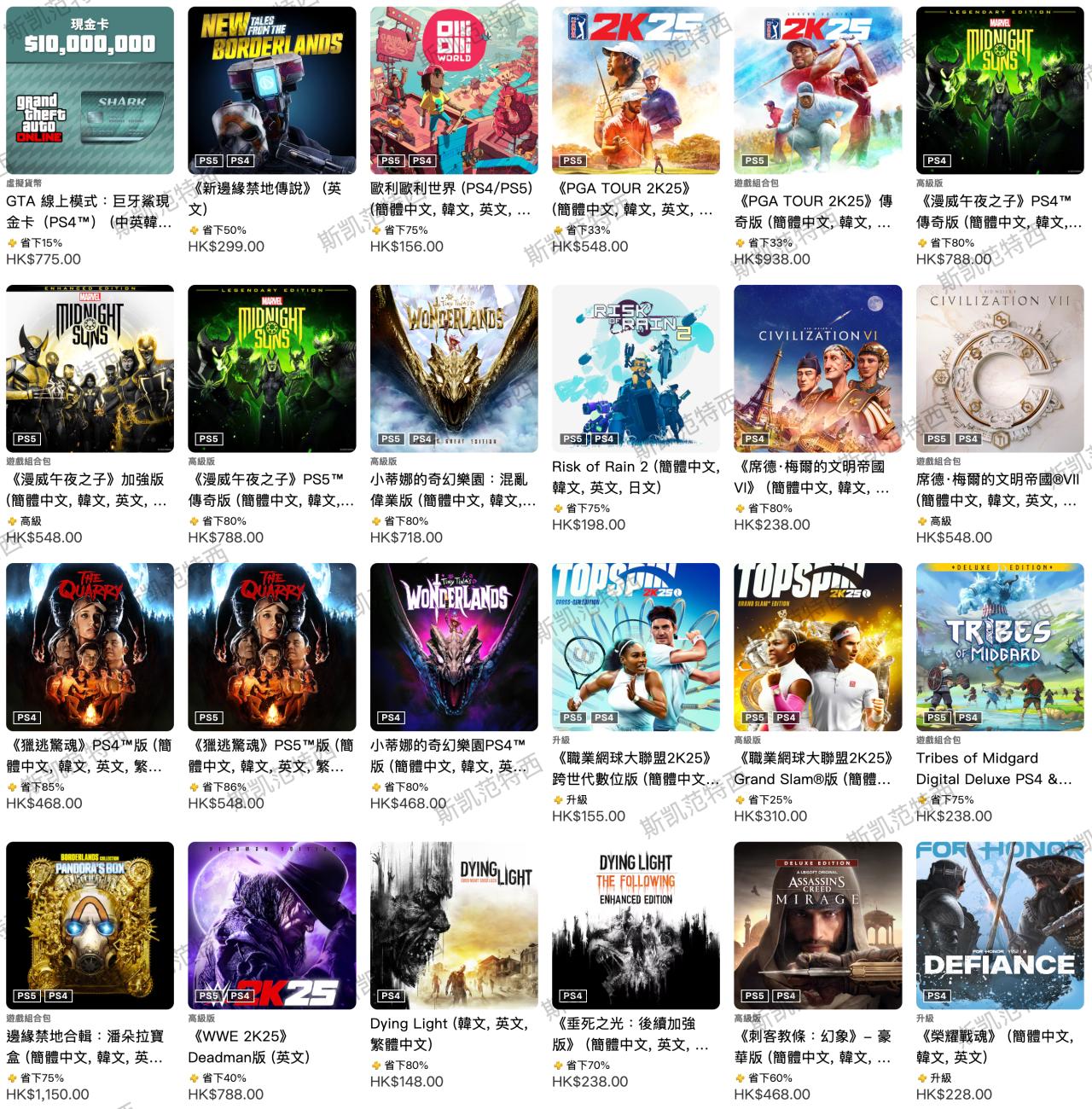Open the Risk of Rain 2 card
The image size is (1092, 1109).
pos(636,369)
